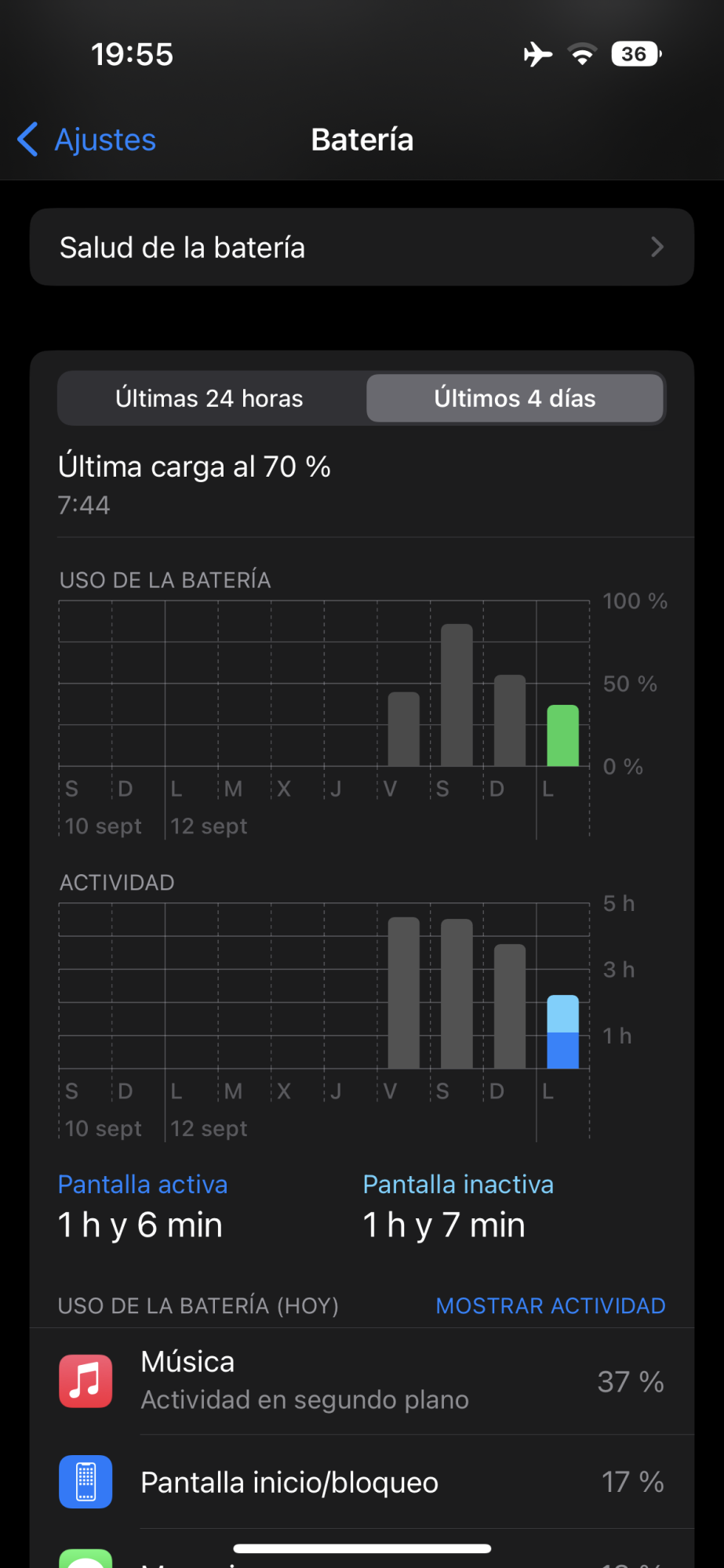Select the green battery usage bar for today

tap(562, 735)
